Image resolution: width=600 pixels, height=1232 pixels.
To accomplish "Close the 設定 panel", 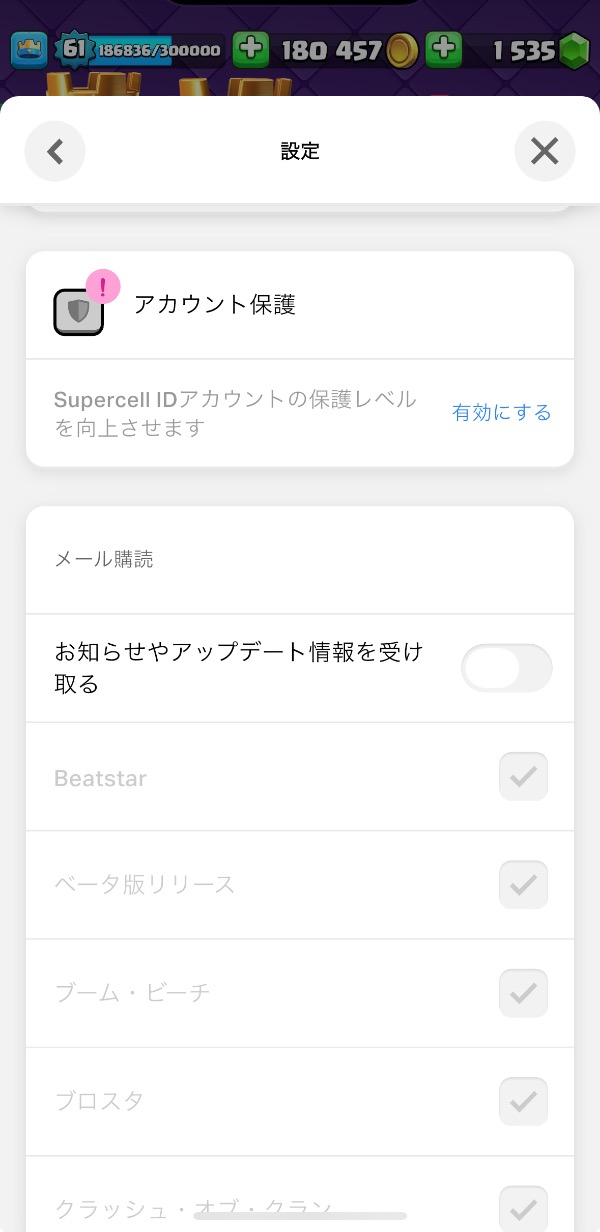I will coord(544,151).
